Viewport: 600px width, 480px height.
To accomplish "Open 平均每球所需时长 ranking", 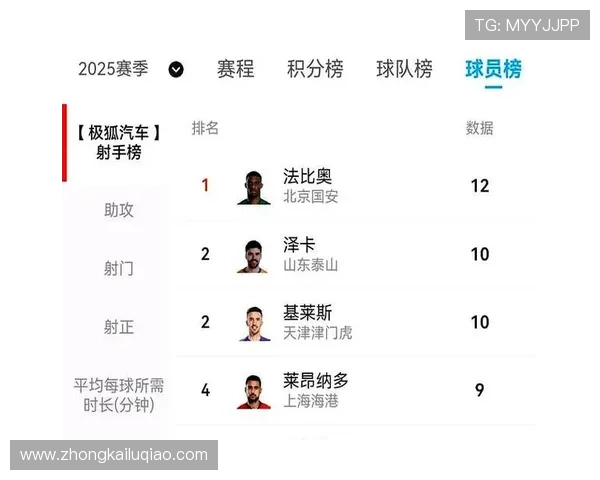I will coord(118,396).
